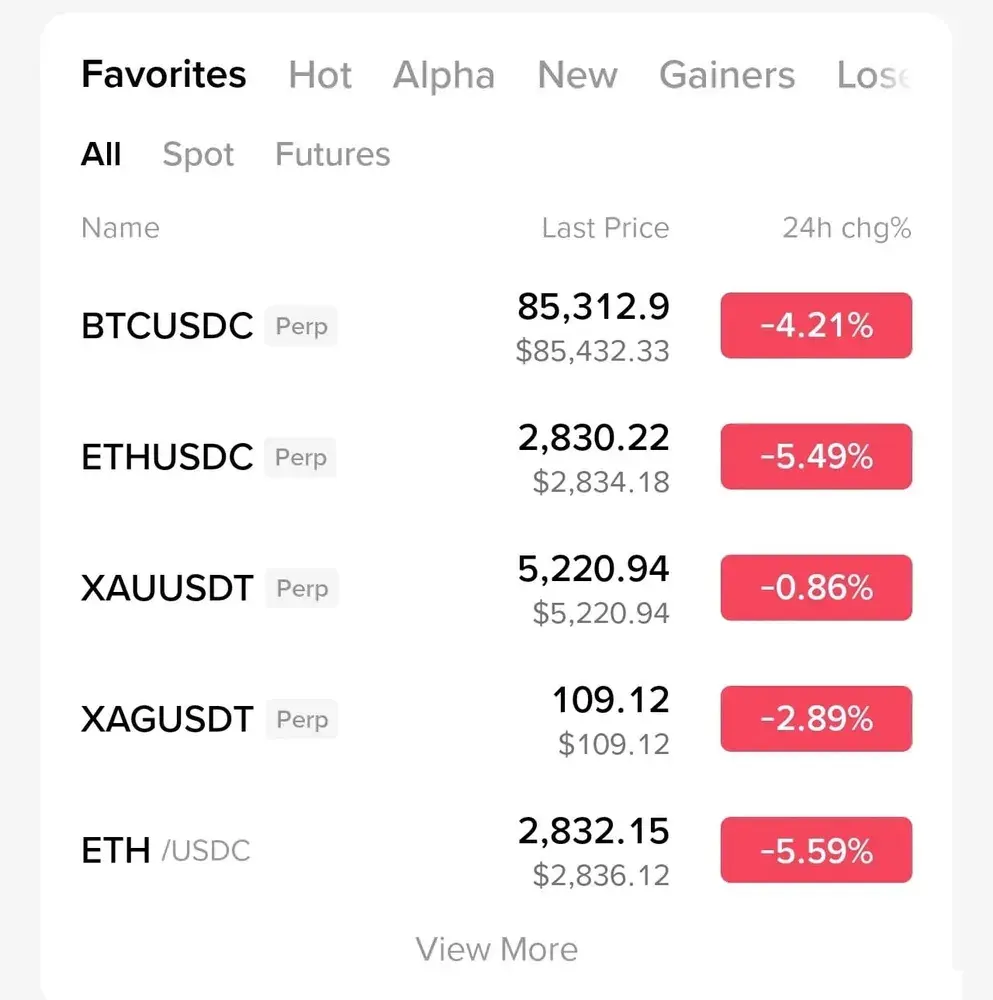Sort by Last Price column

(605, 228)
